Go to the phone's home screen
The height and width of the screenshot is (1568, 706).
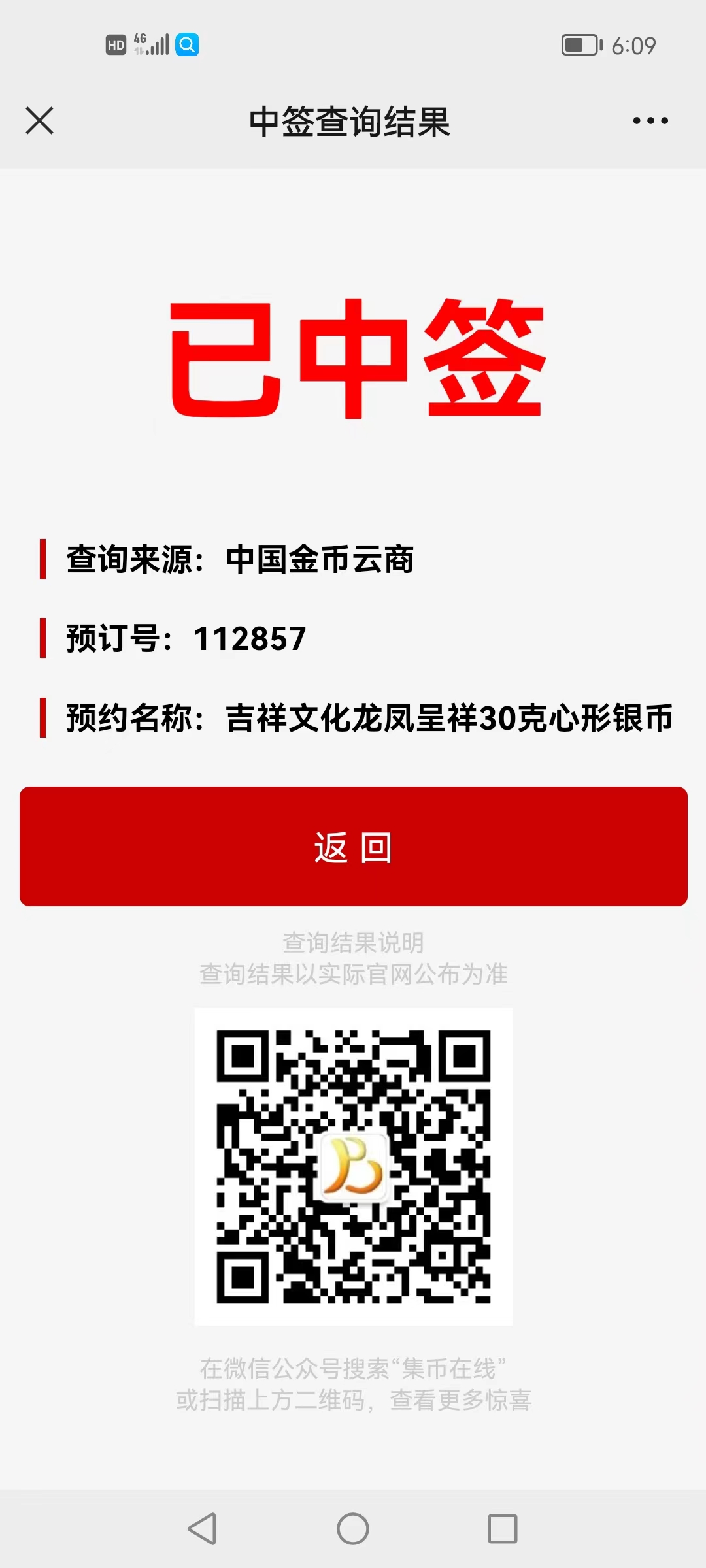(353, 1529)
